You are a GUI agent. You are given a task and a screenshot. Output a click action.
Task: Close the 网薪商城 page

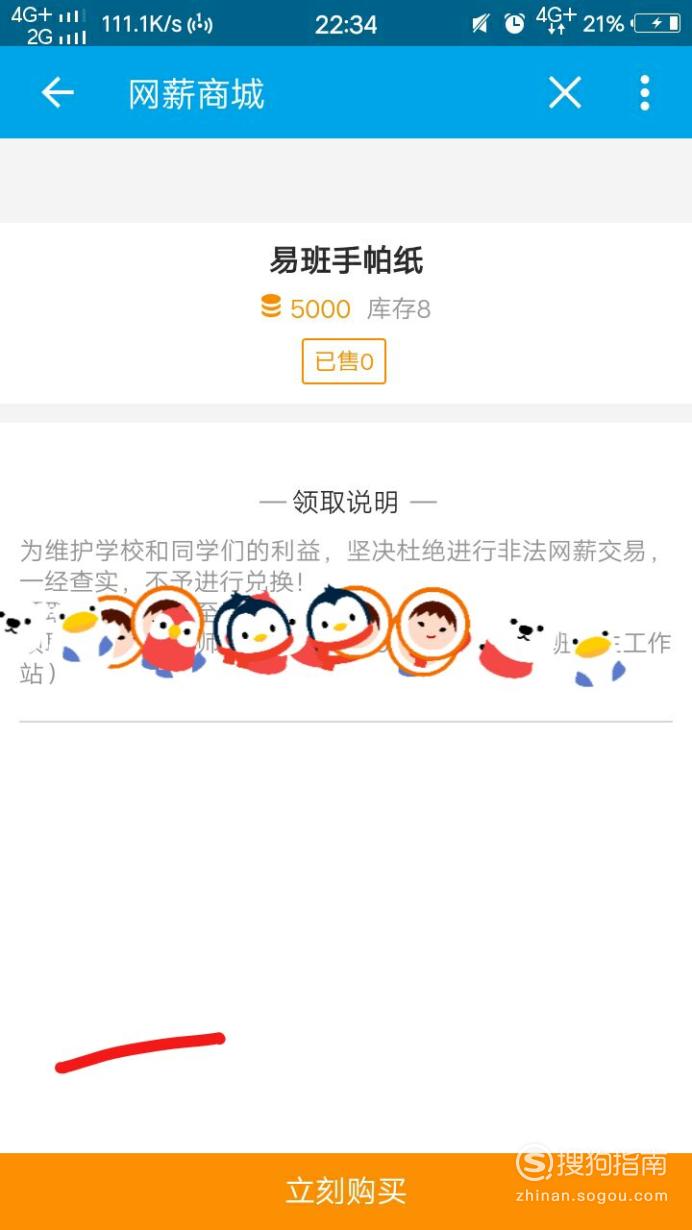pyautogui.click(x=565, y=93)
